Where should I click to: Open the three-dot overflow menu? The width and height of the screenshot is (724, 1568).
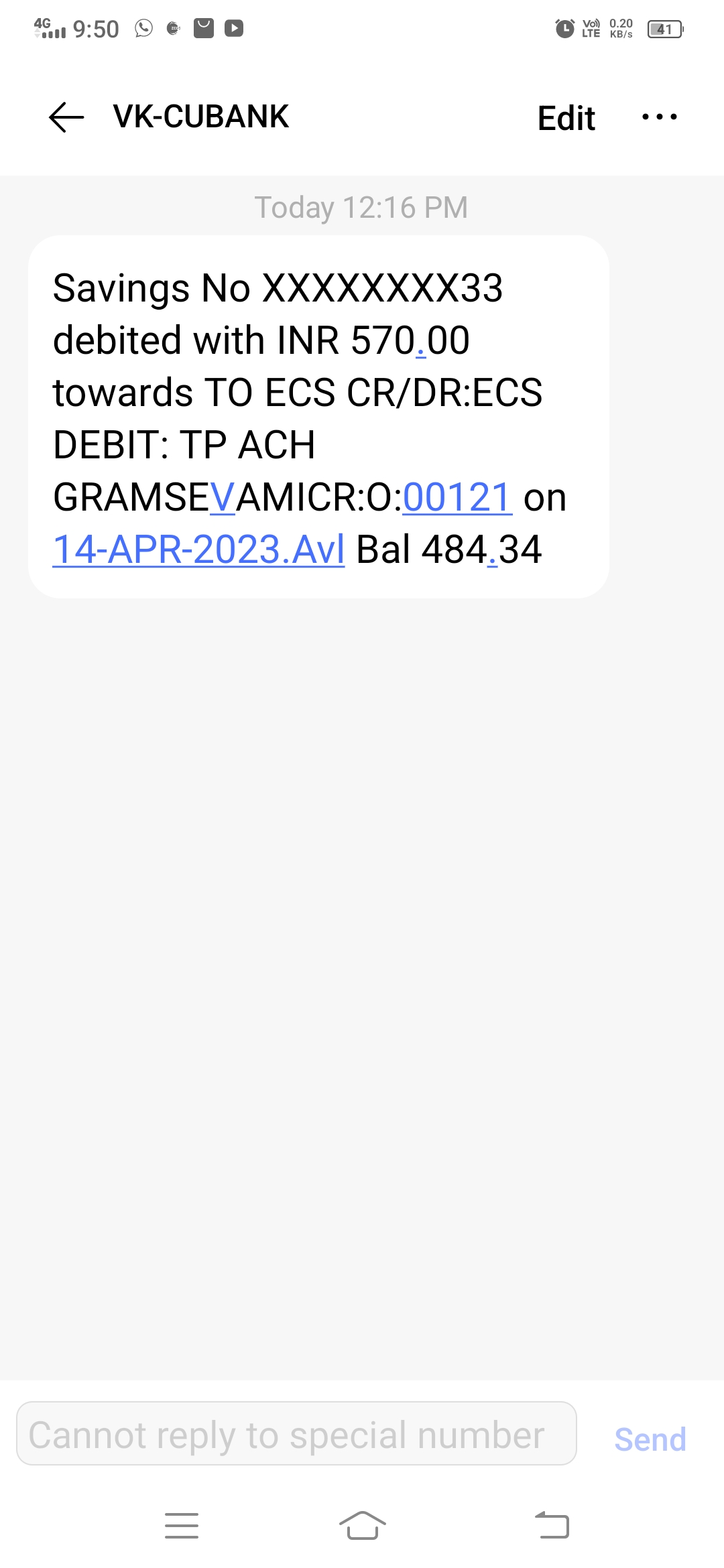click(659, 117)
